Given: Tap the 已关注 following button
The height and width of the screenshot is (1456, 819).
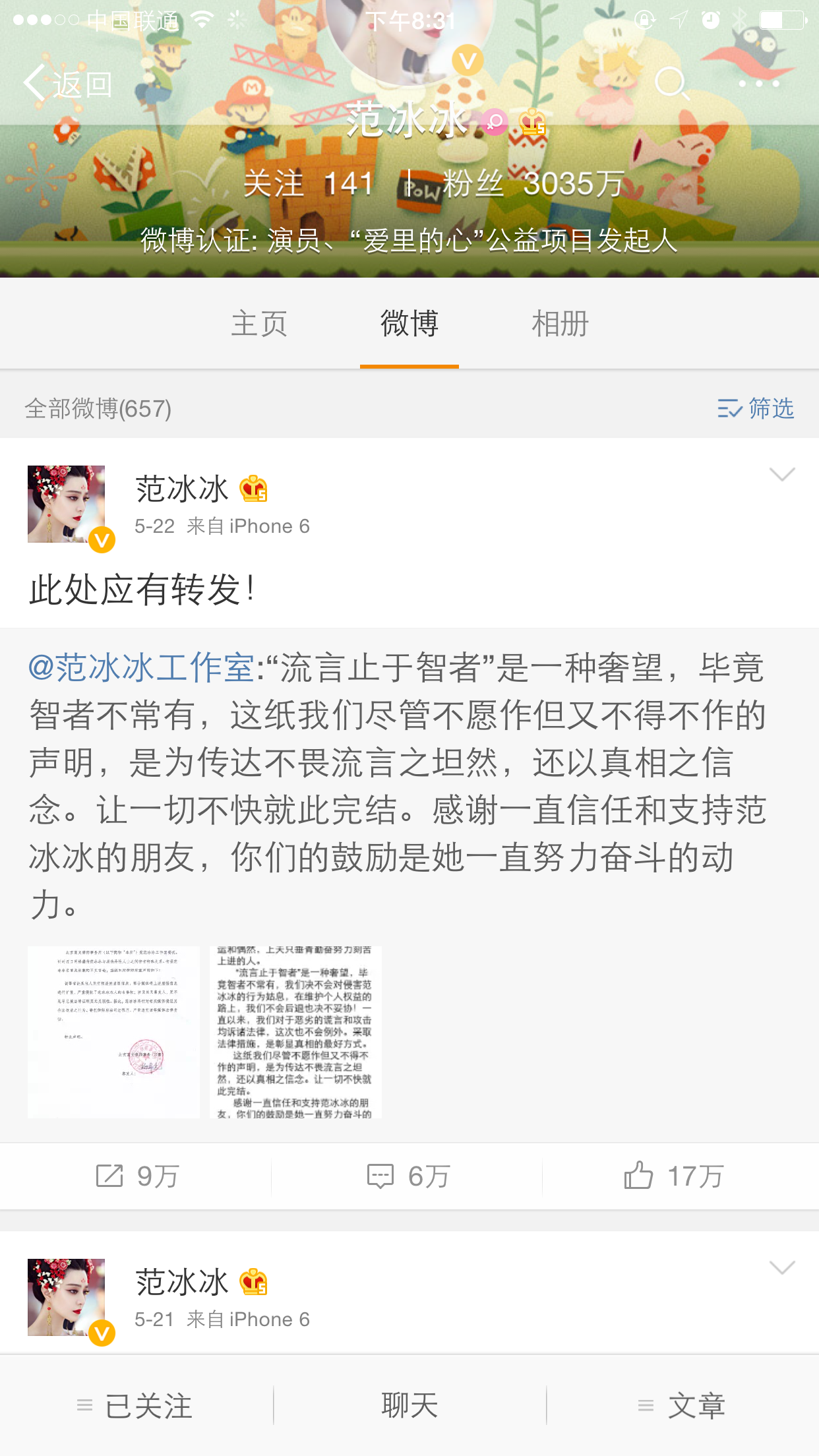Looking at the screenshot, I should [136, 1406].
